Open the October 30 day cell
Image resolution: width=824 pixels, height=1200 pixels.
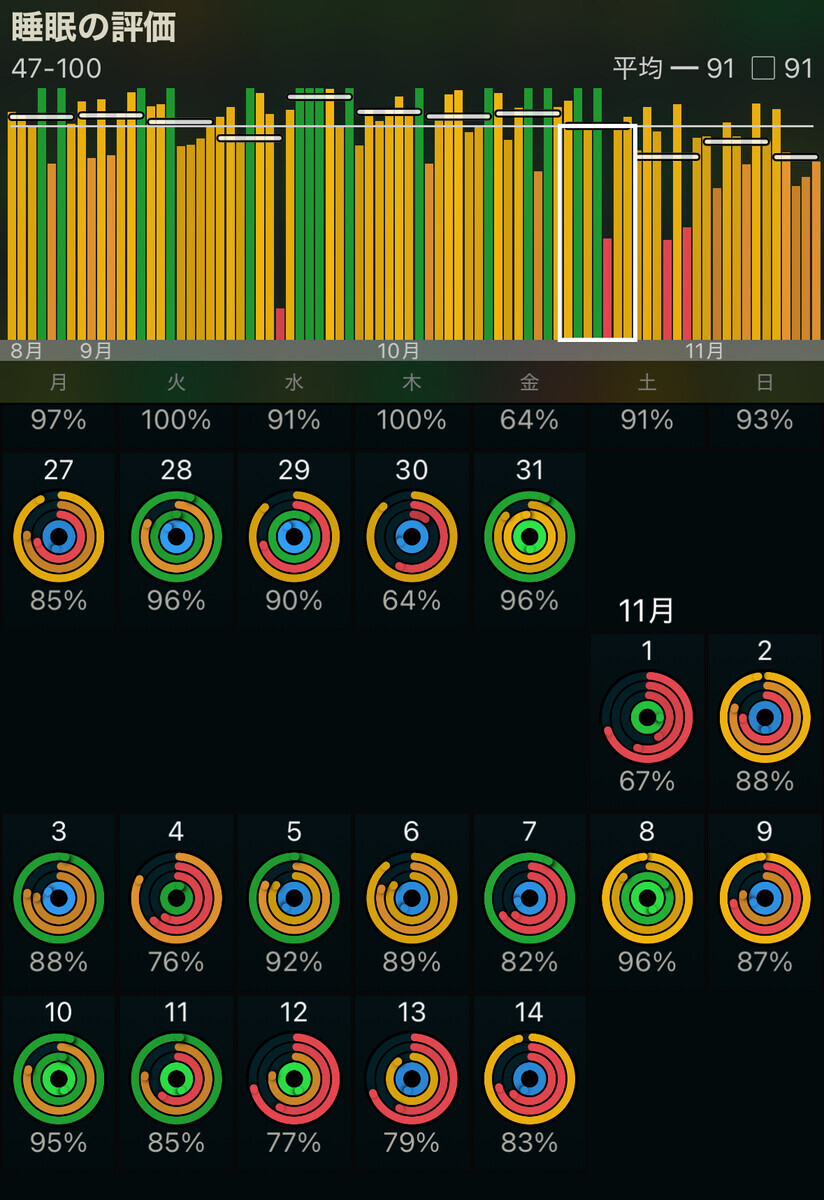tap(412, 539)
